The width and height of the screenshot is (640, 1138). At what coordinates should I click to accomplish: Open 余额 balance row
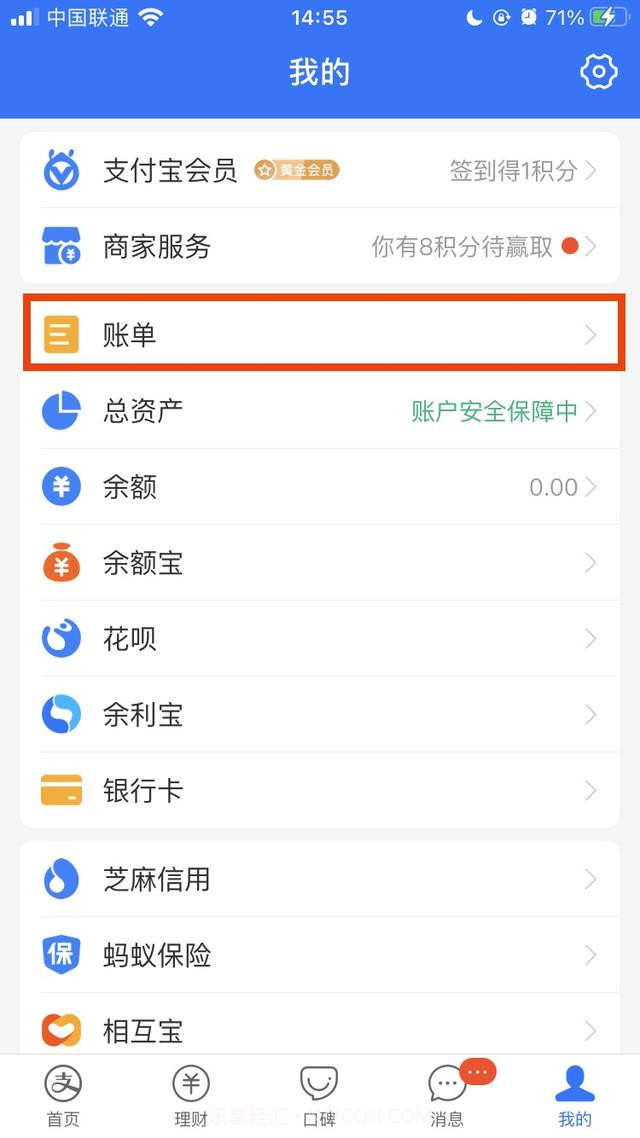[320, 487]
